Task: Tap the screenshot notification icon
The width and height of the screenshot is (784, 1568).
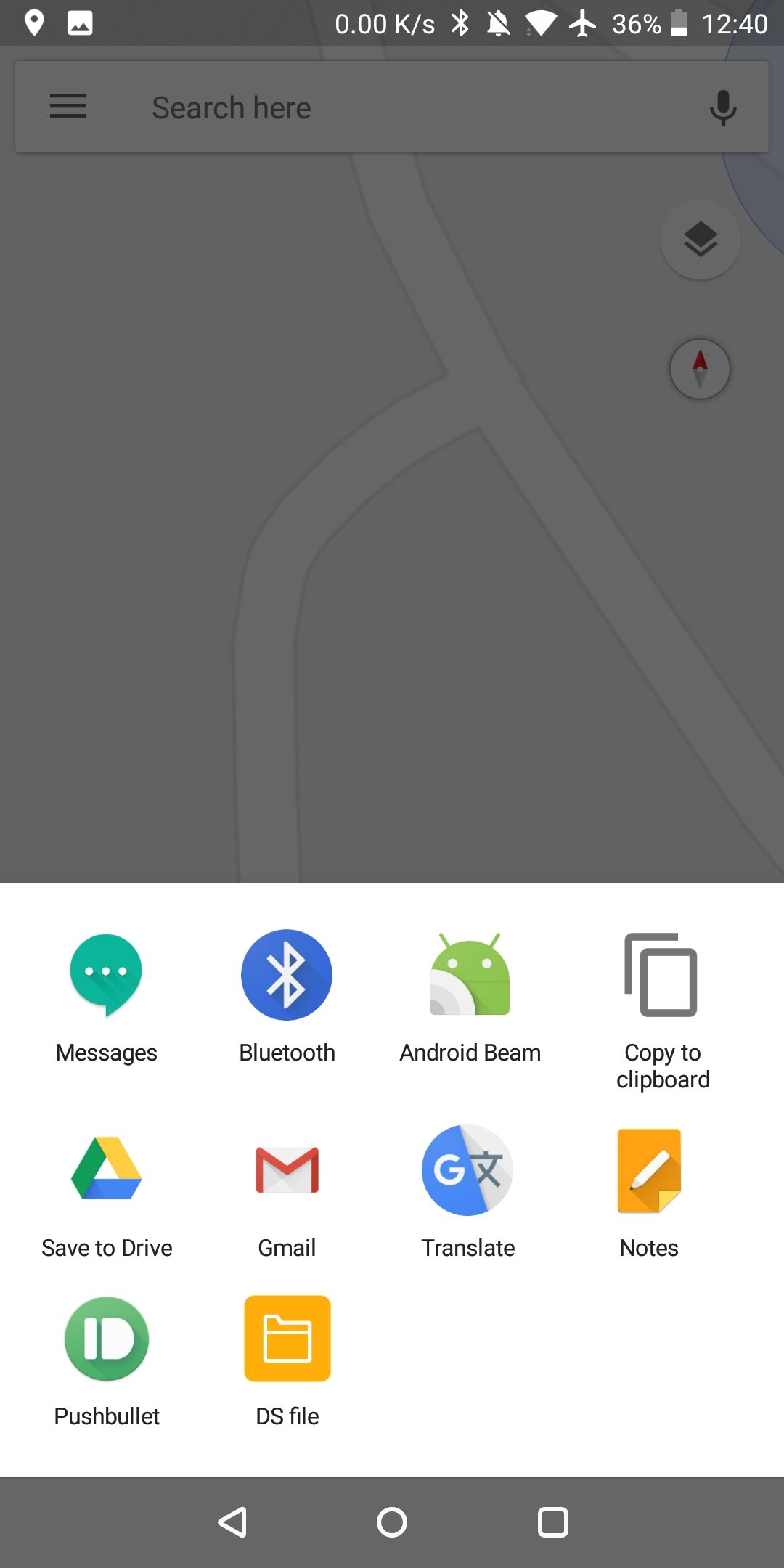Action: 80,23
